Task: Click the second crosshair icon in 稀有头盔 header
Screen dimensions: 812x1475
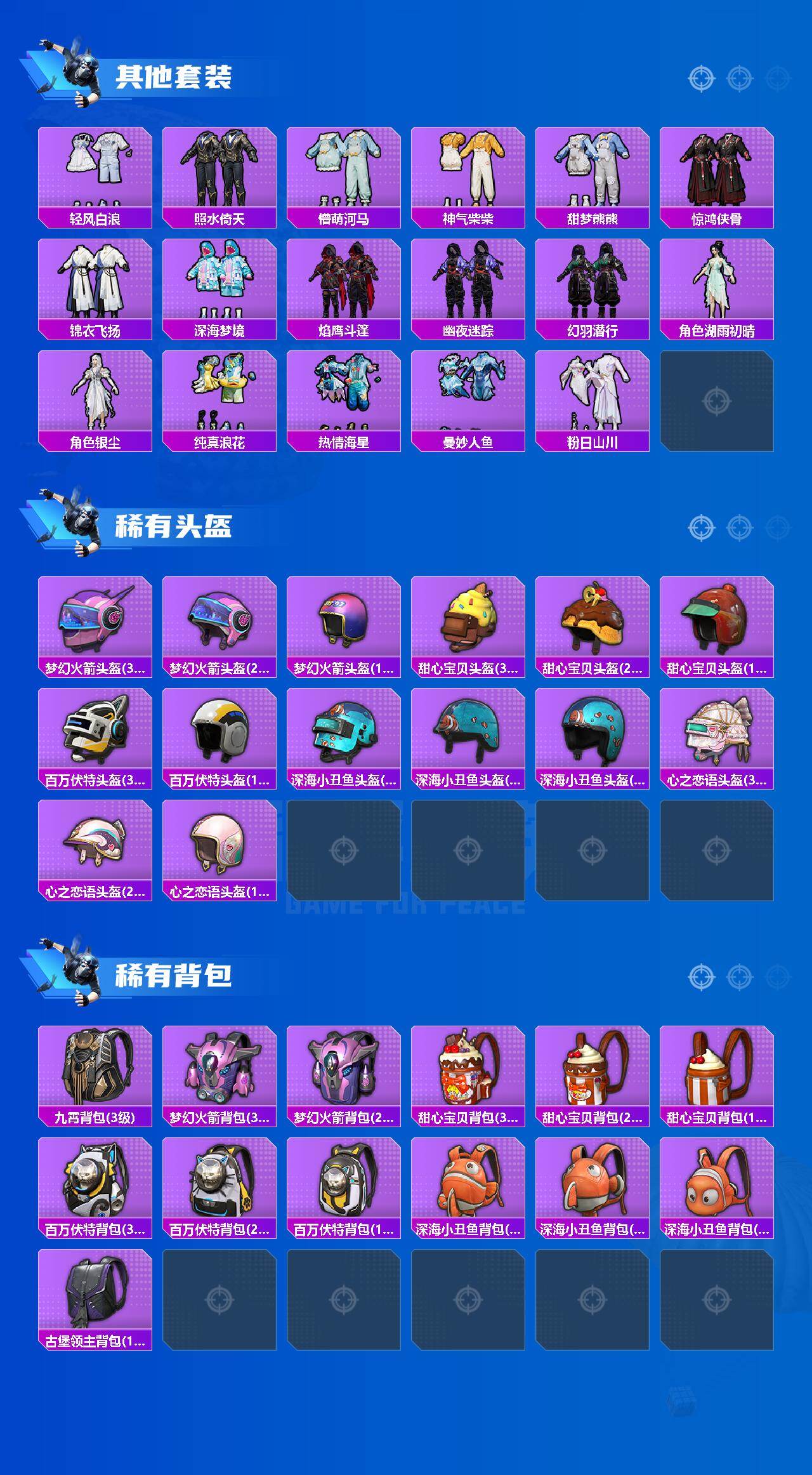Action: tap(738, 527)
